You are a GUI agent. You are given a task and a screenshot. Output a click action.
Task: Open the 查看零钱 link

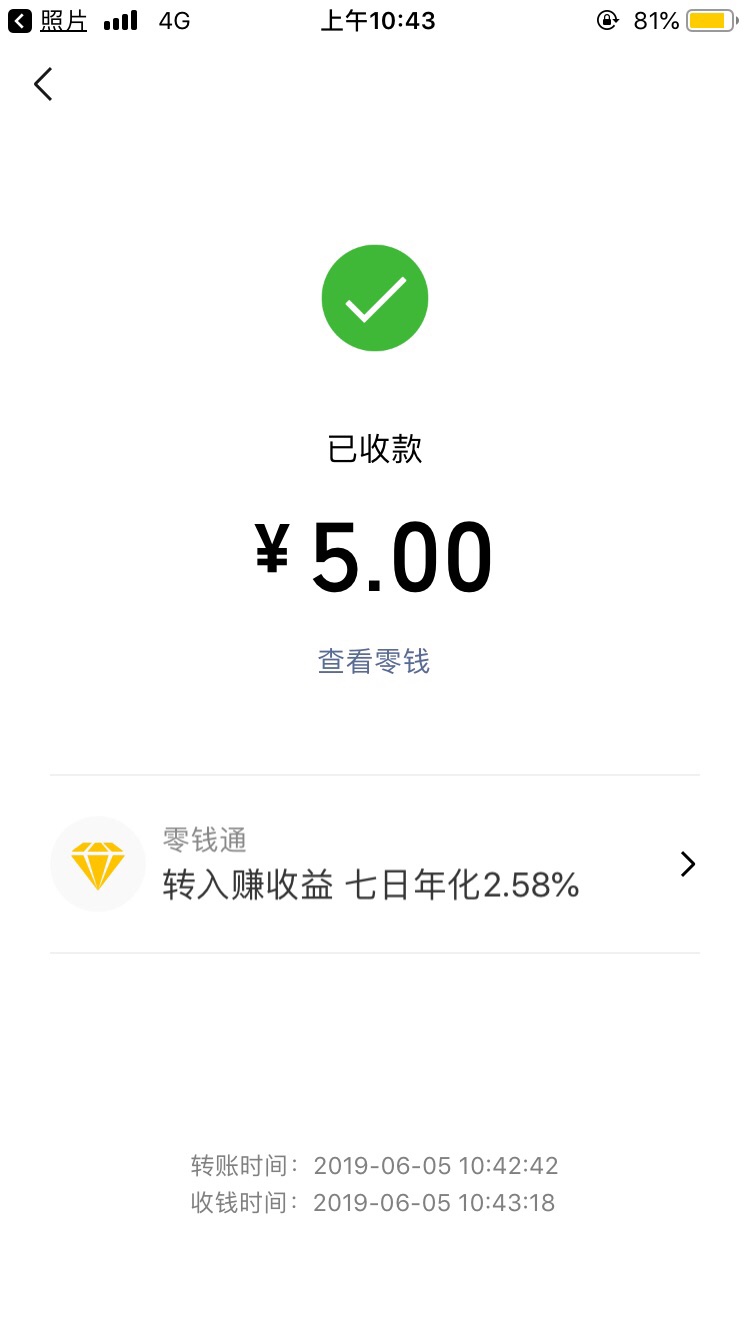pos(374,662)
